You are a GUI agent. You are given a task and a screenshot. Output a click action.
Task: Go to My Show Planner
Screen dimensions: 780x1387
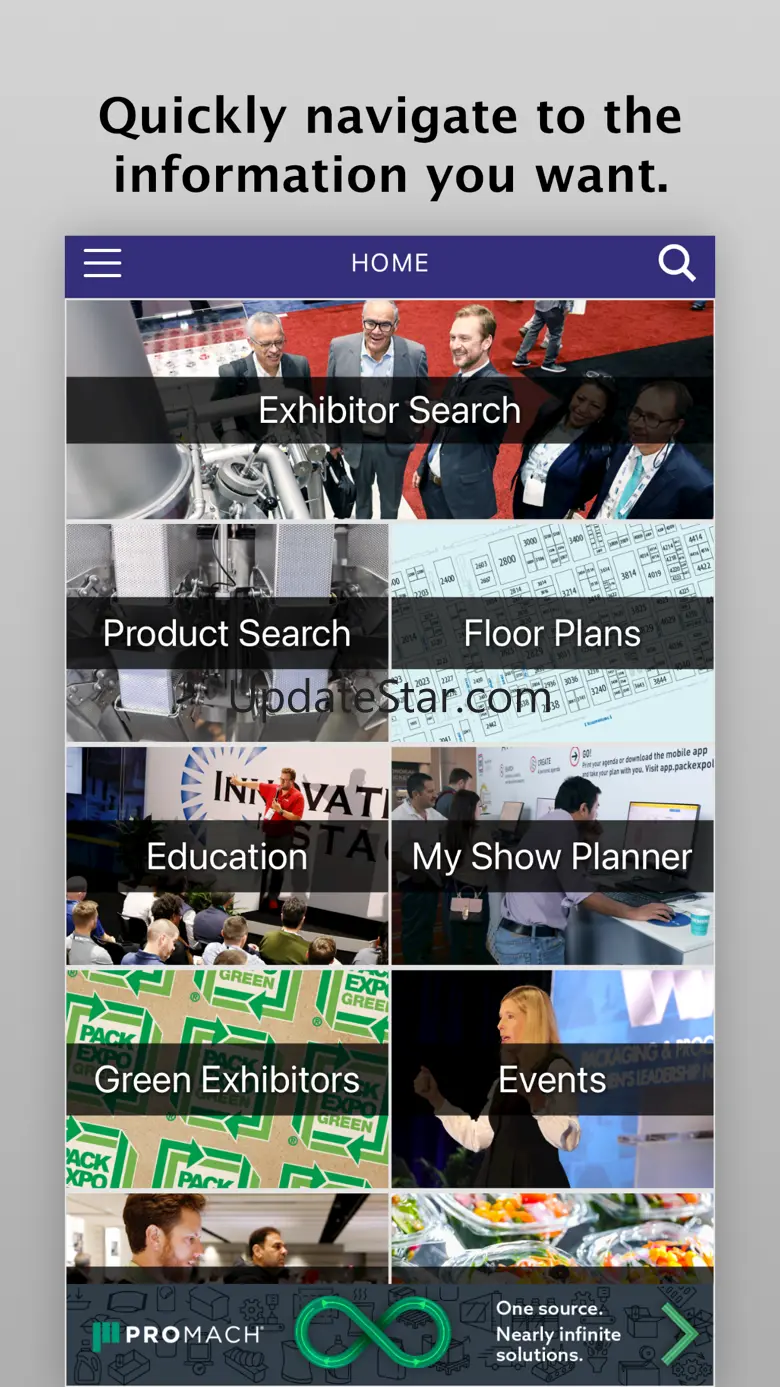[x=553, y=855]
